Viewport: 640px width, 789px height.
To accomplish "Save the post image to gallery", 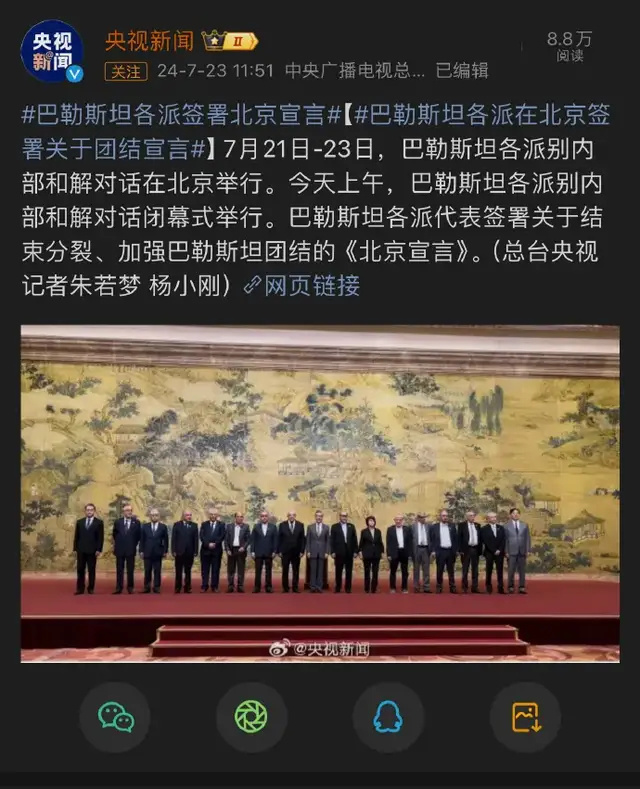I will (x=525, y=717).
